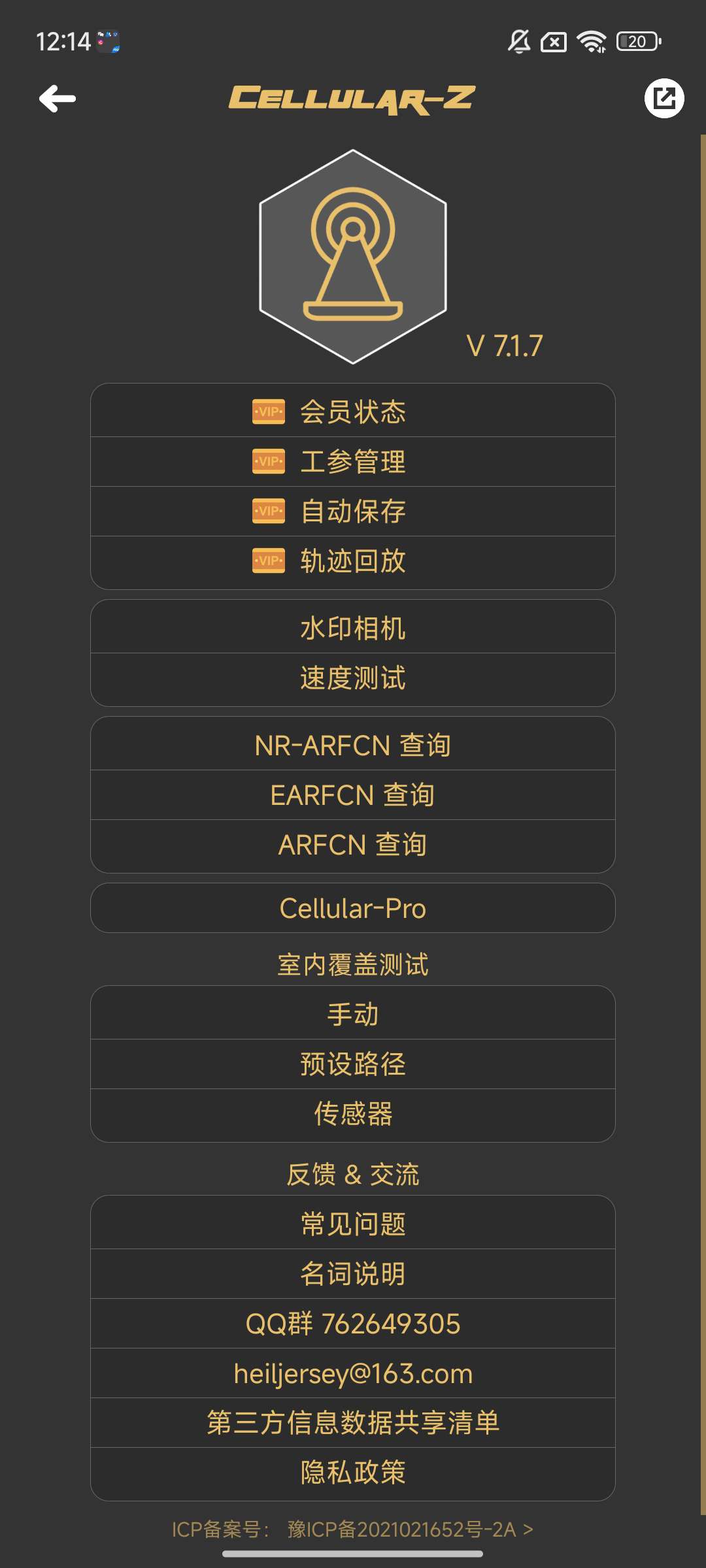Go back using the arrow icon
This screenshot has width=706, height=1568.
point(58,99)
